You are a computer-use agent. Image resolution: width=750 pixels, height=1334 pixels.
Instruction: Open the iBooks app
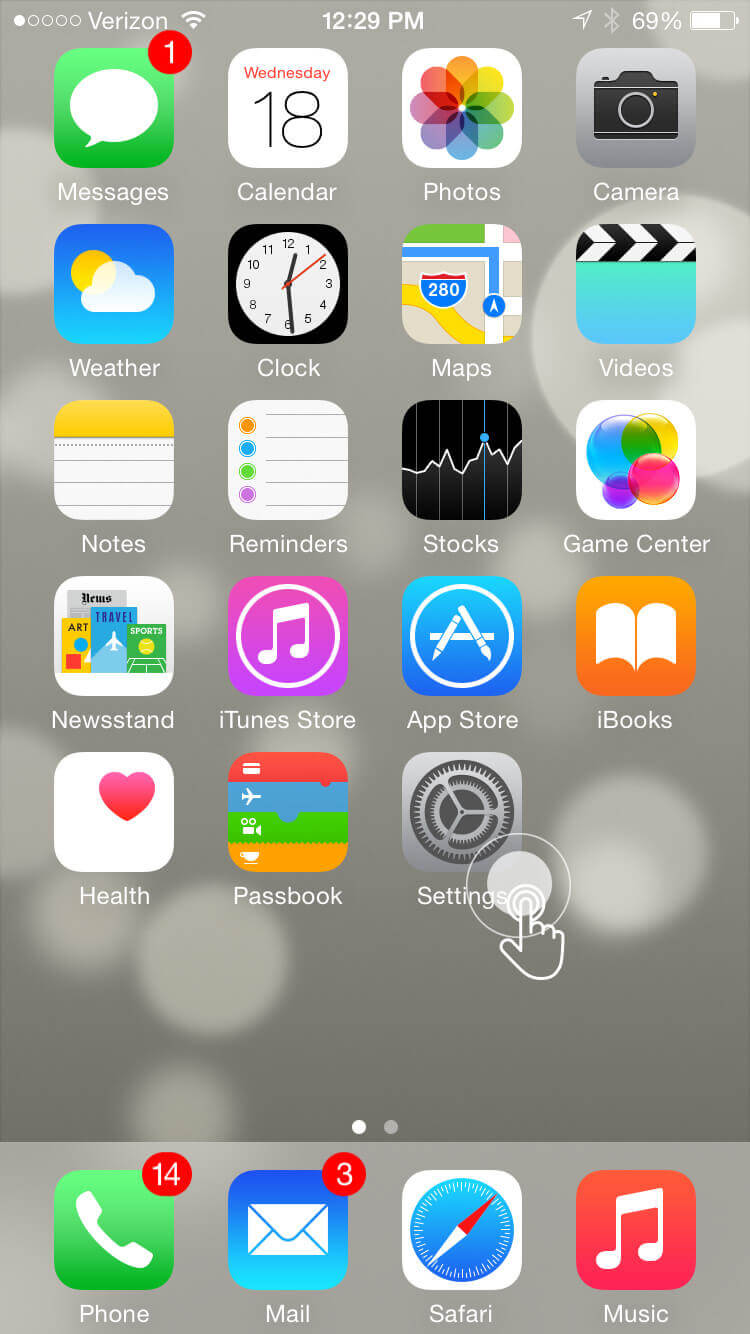635,636
